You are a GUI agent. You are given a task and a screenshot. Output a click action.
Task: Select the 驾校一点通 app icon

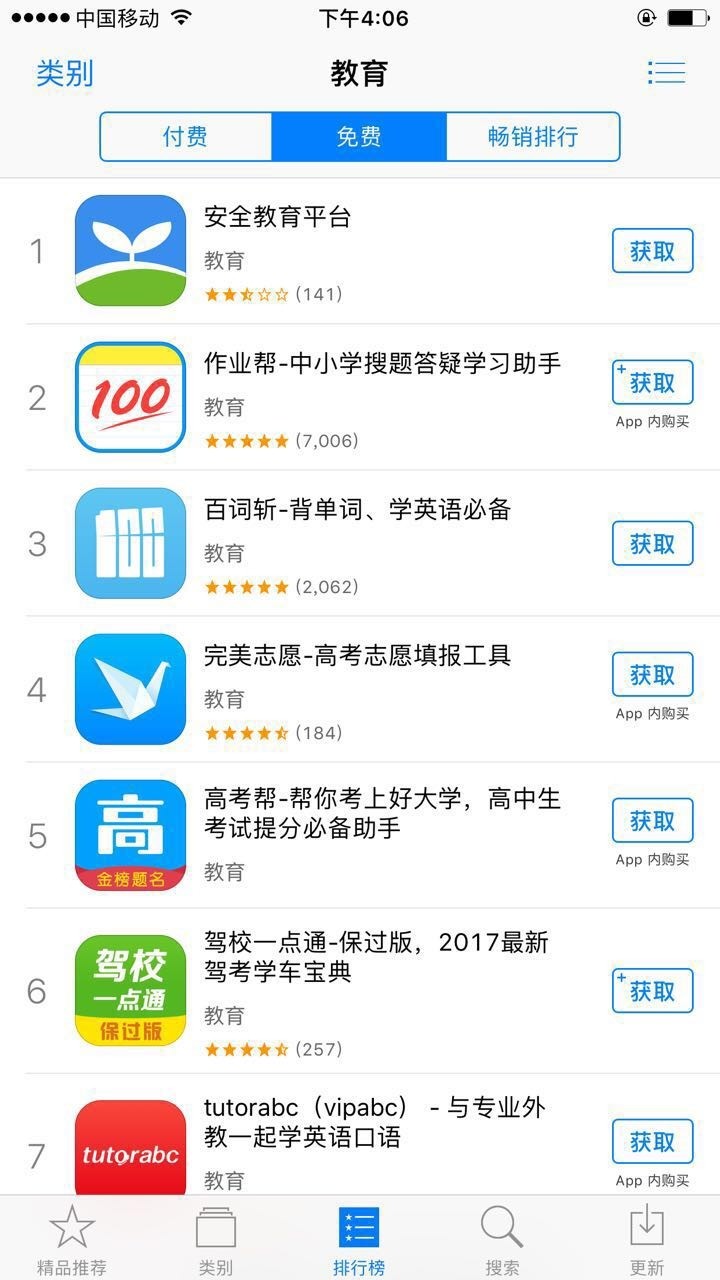click(130, 989)
